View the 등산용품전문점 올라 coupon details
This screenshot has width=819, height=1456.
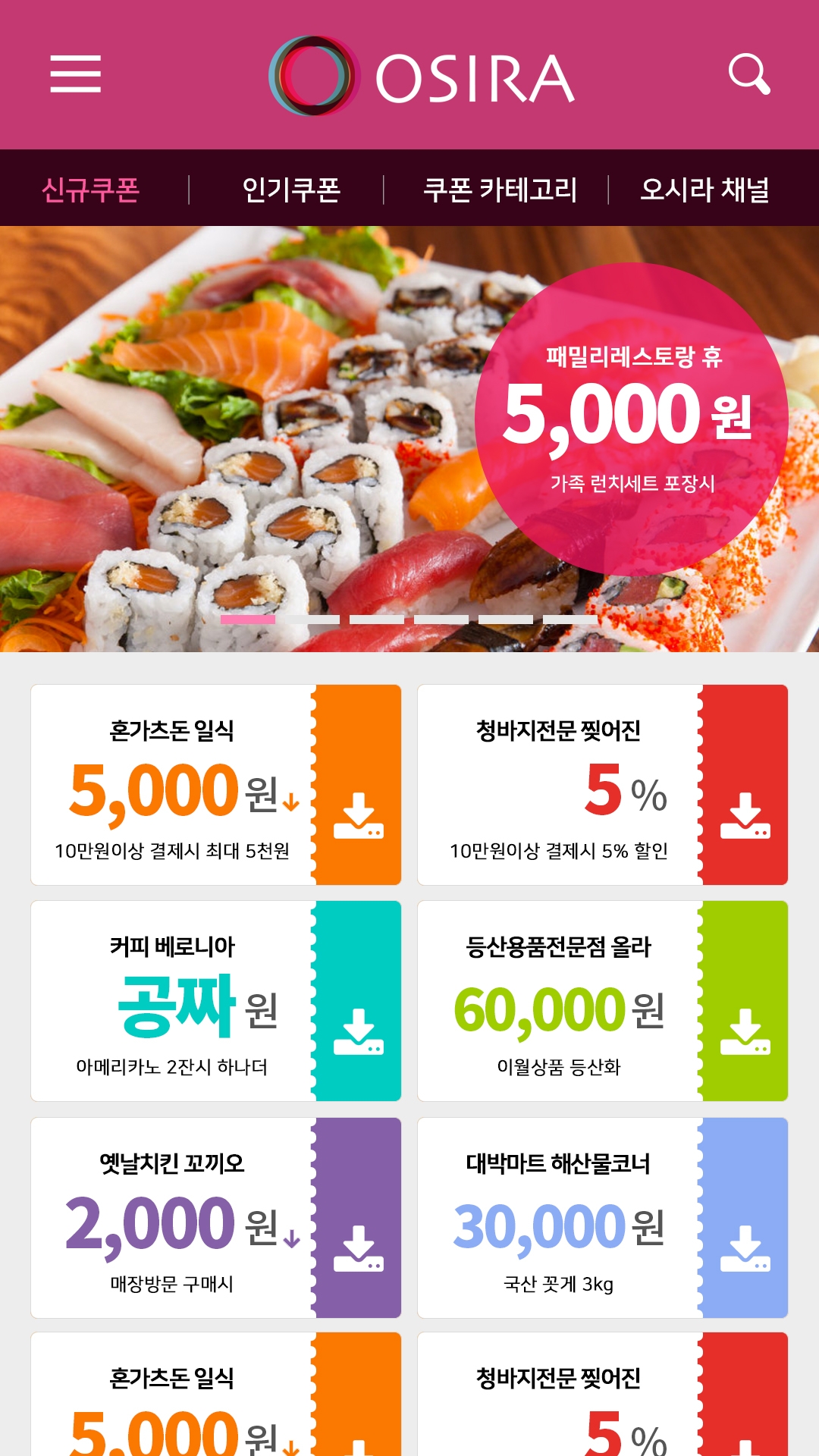pyautogui.click(x=559, y=1001)
